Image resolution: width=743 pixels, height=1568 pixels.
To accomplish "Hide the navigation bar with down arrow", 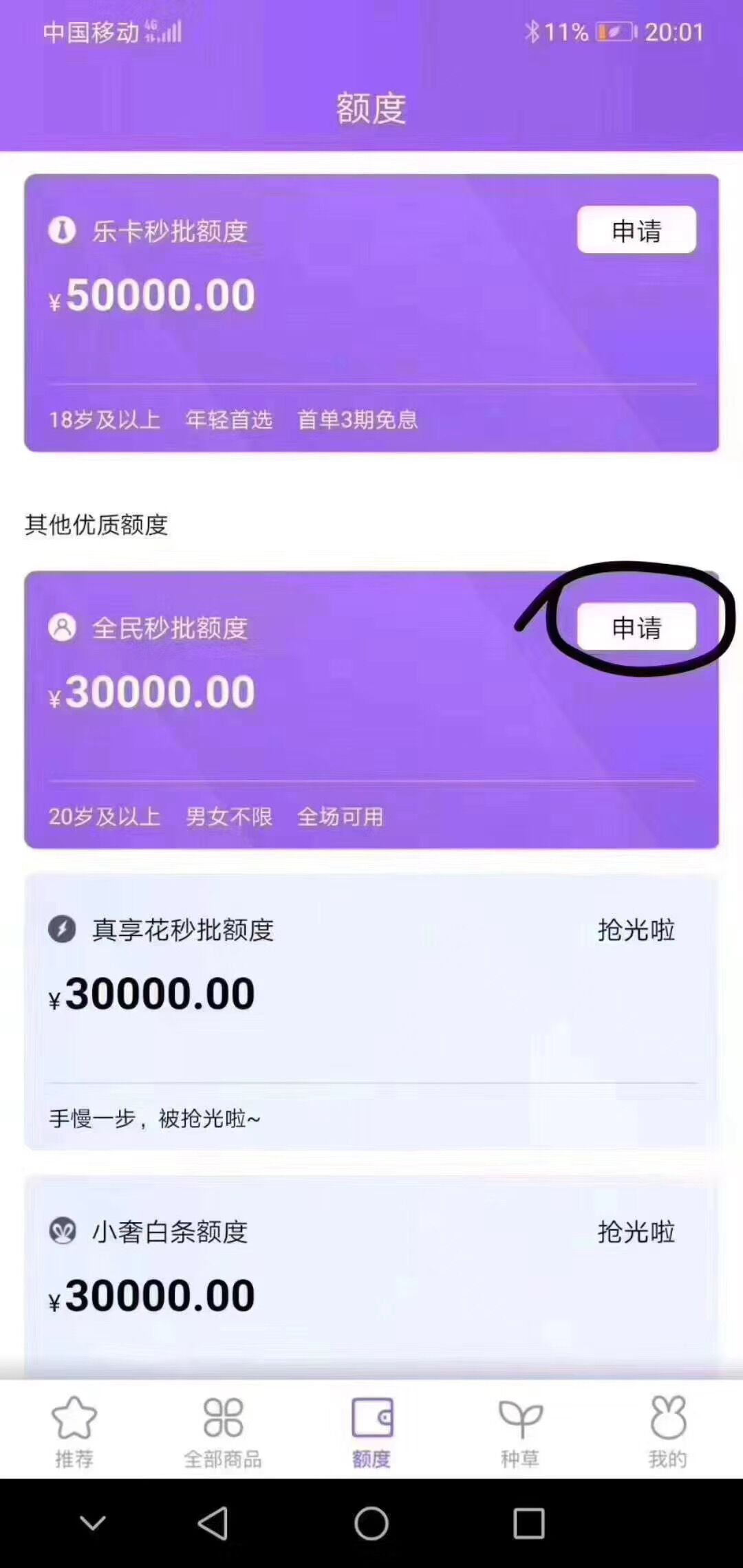I will [x=93, y=1523].
